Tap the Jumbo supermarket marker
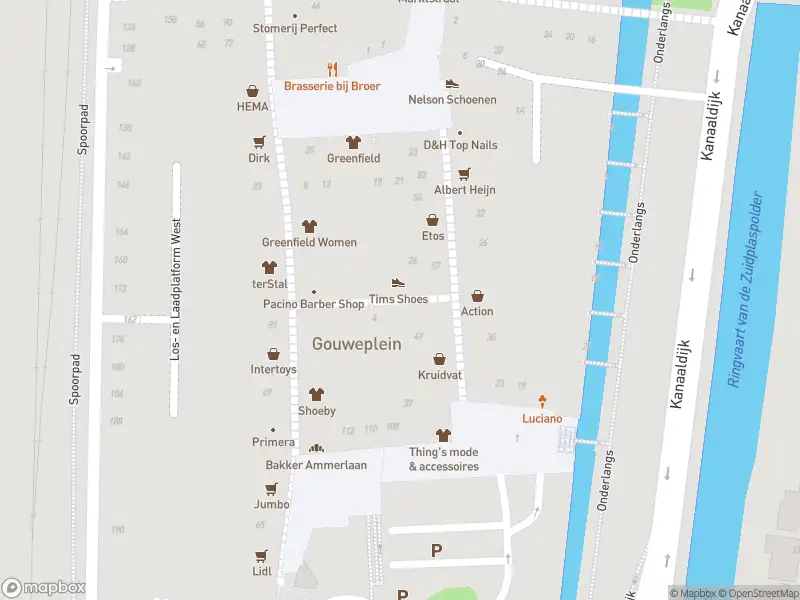Screen dimensions: 800x600 pyautogui.click(x=270, y=489)
